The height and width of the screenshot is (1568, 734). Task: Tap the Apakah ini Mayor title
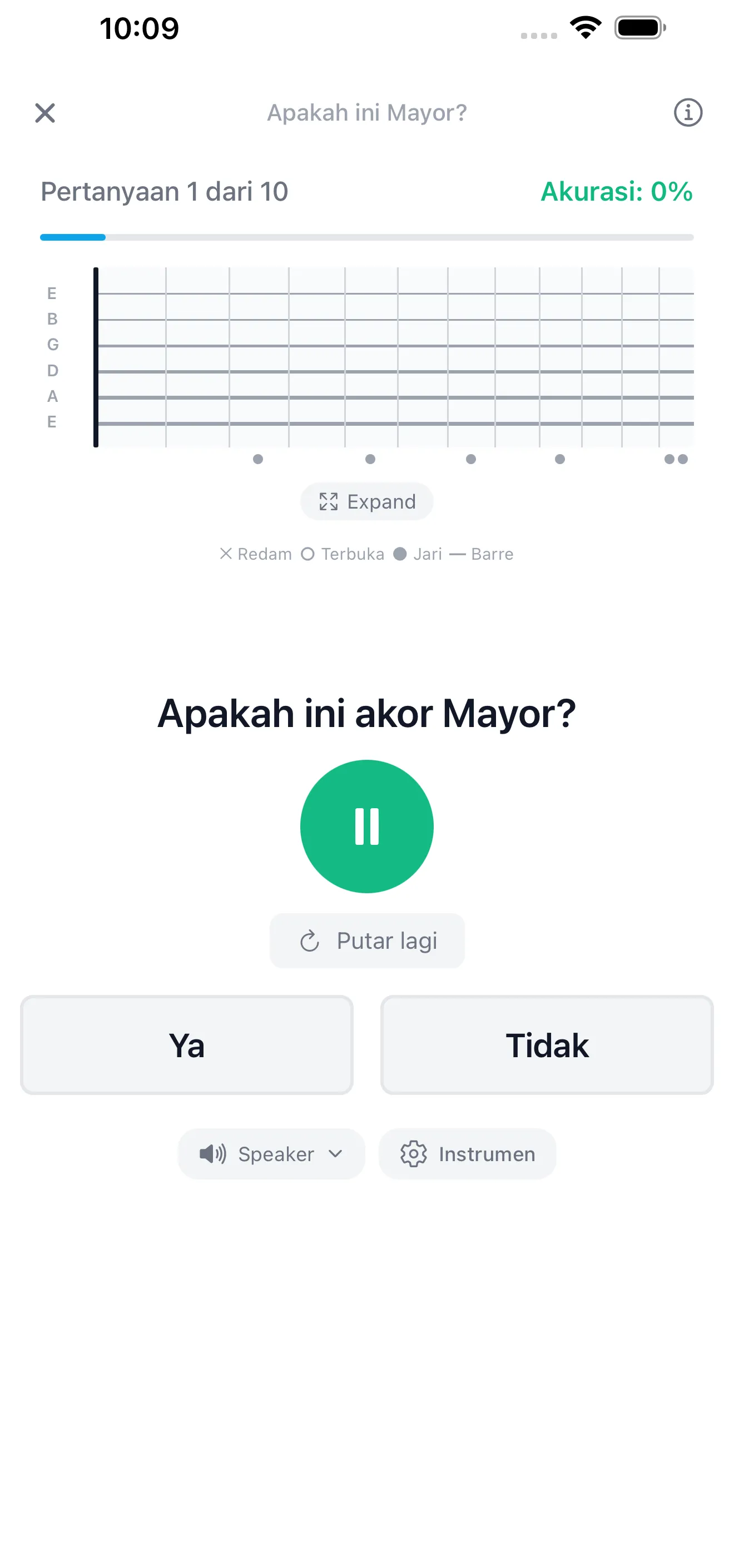coord(366,112)
